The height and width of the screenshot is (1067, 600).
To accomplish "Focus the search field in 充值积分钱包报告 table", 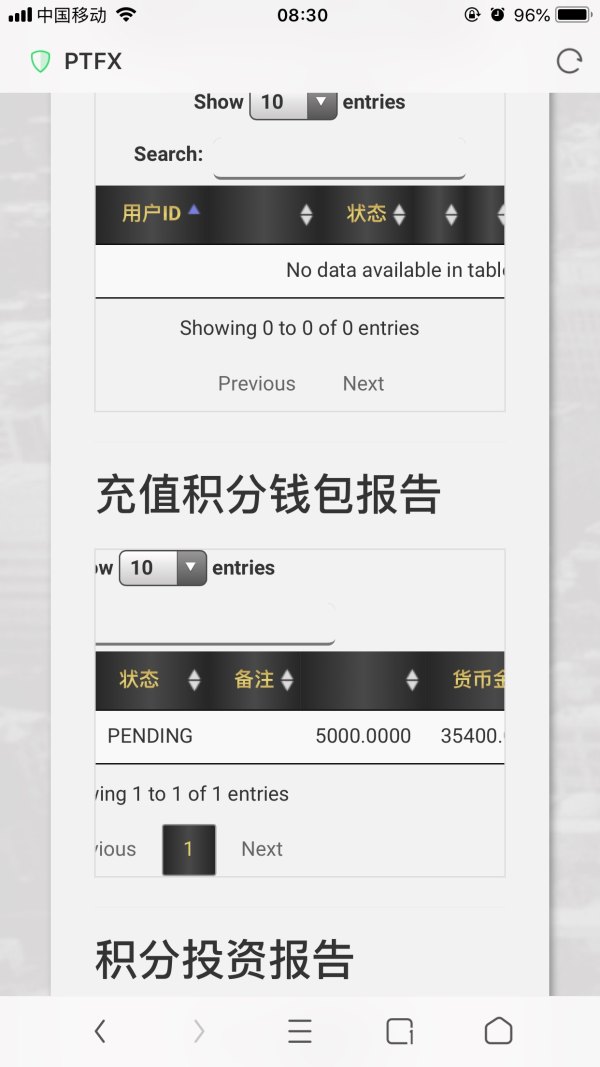I will click(x=215, y=624).
